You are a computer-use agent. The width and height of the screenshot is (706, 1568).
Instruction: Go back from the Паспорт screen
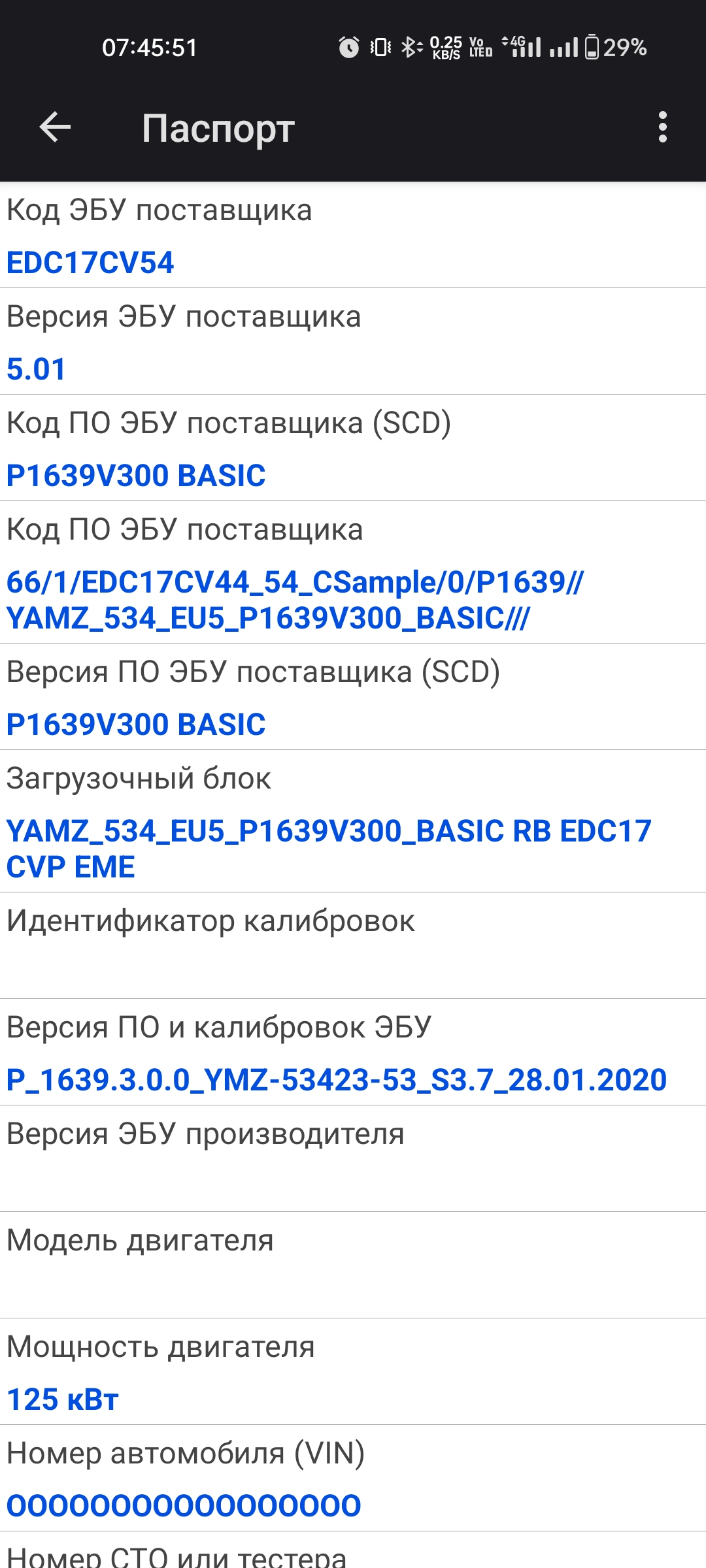(55, 127)
